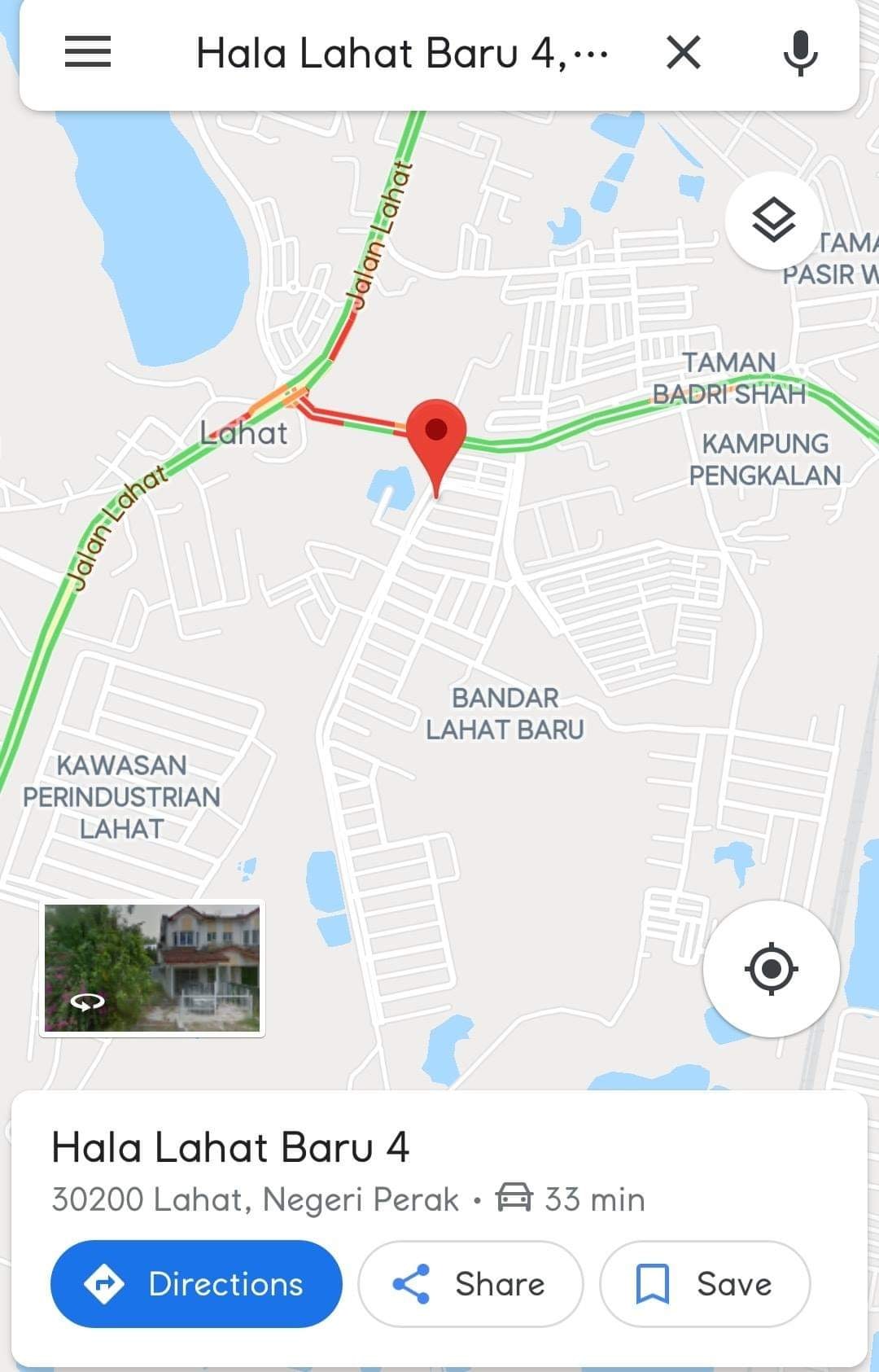Share this location
Screen dimensions: 879x1372
click(x=470, y=1284)
